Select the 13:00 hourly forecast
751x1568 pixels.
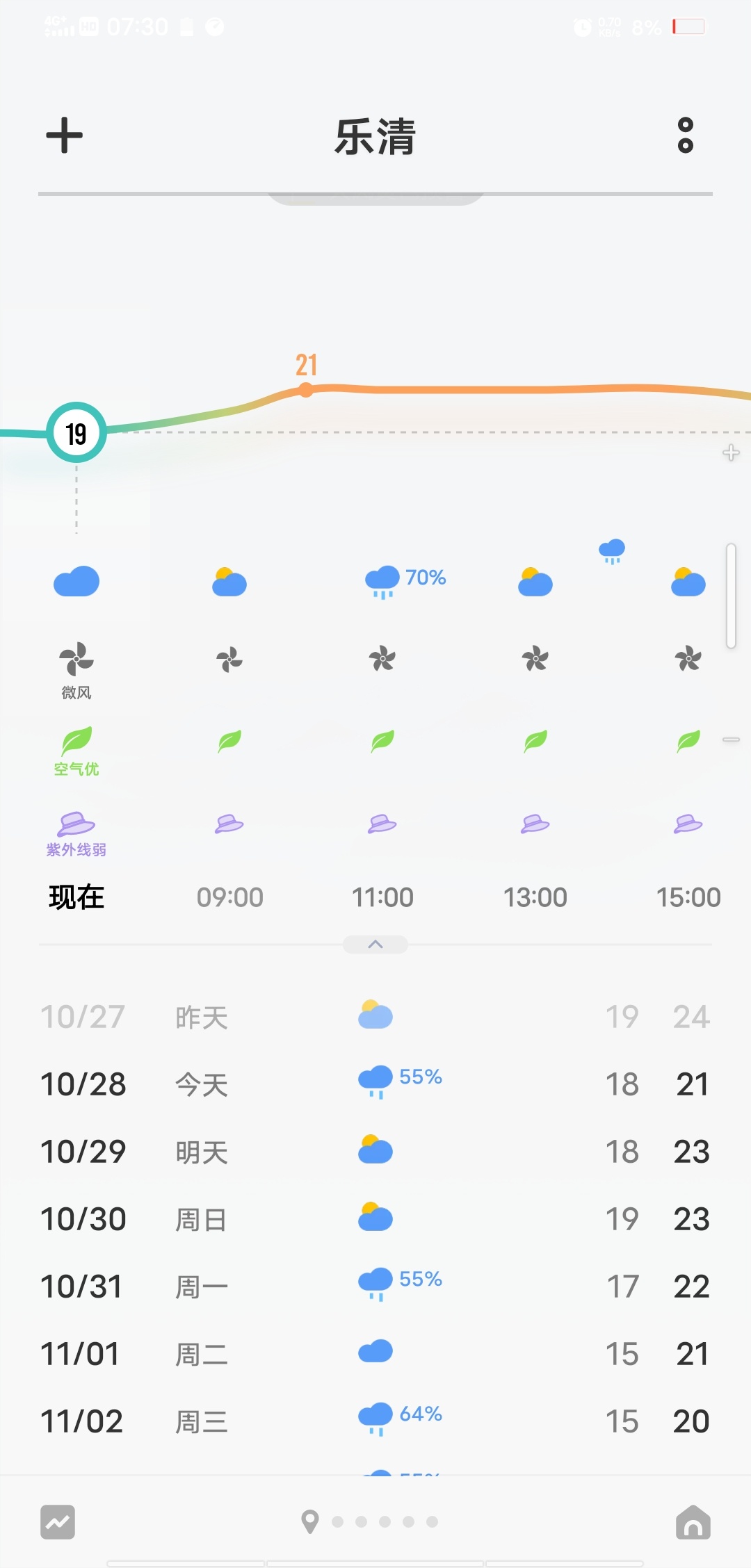[535, 897]
